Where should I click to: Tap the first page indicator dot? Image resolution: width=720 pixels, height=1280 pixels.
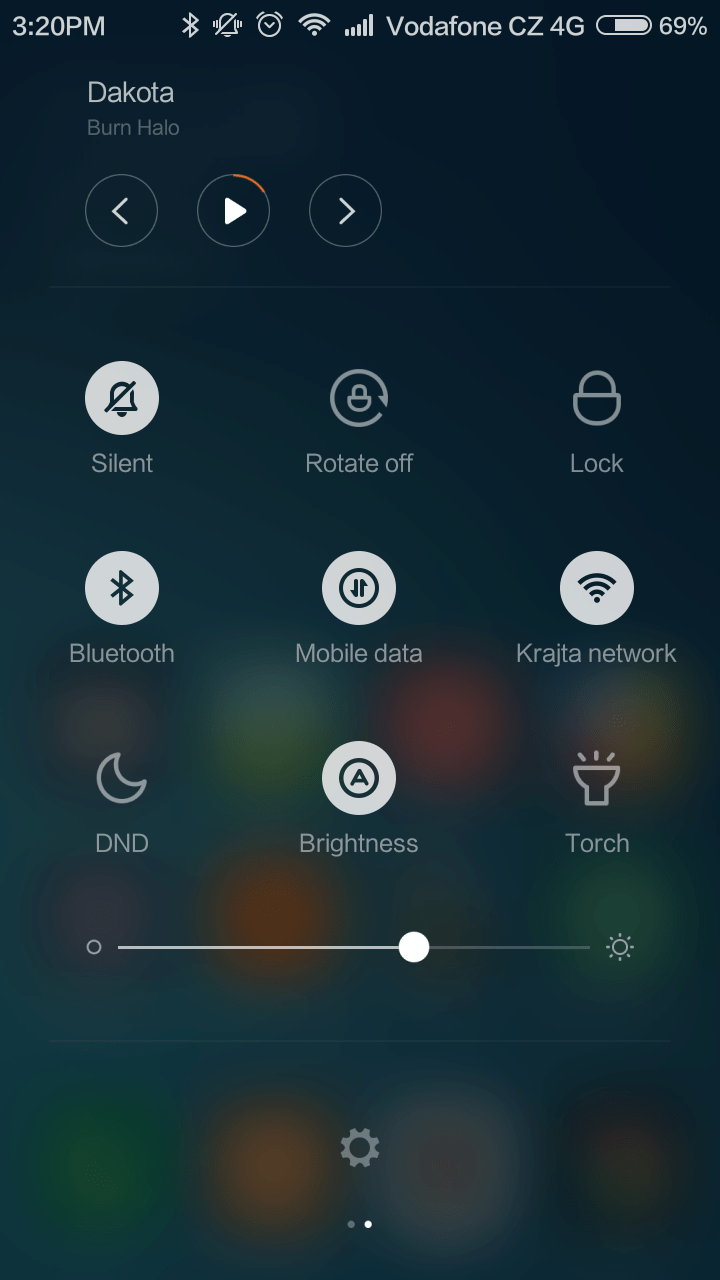pyautogui.click(x=350, y=1224)
